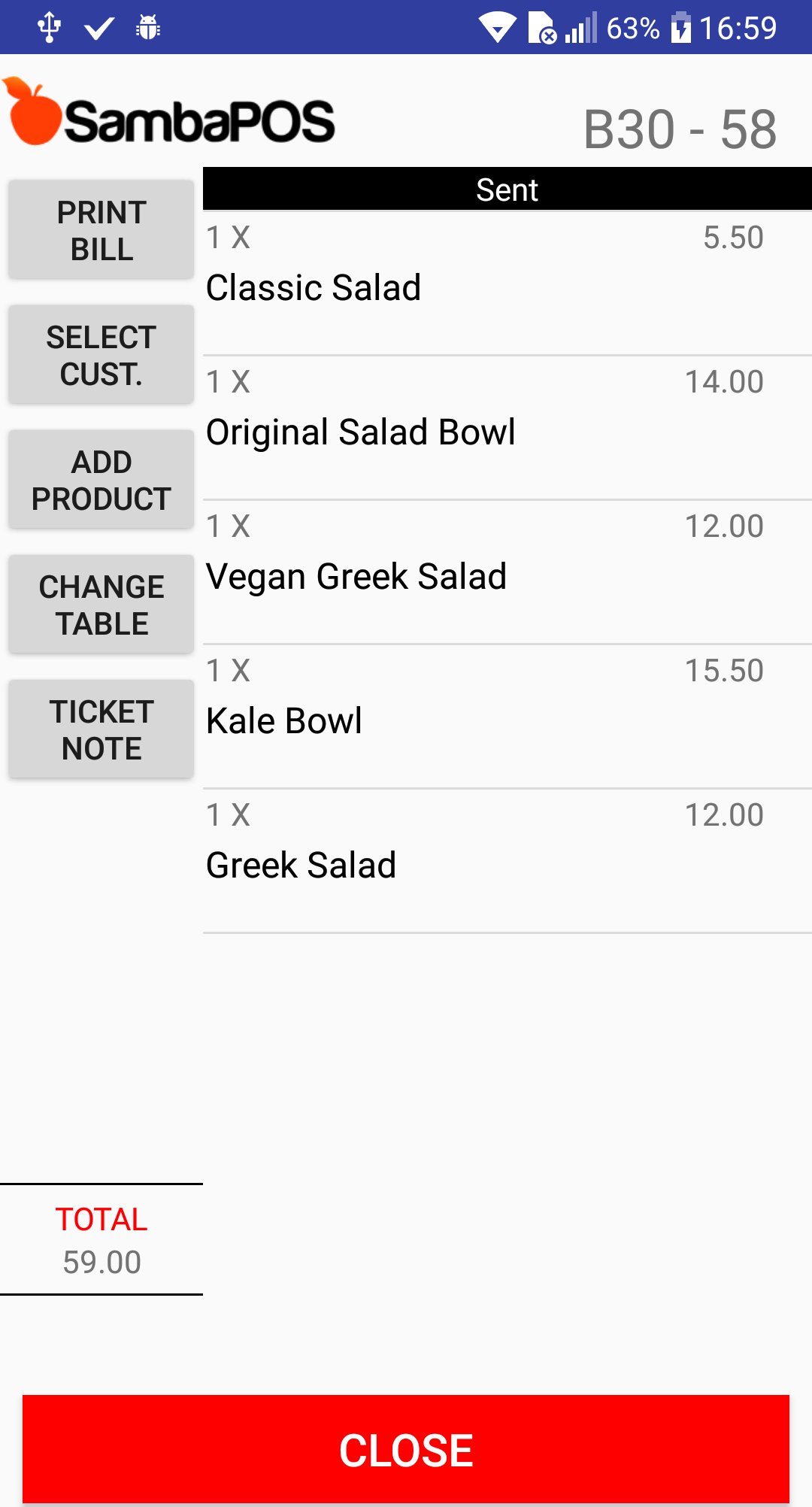
Task: Change the table for this ticket
Action: click(101, 605)
